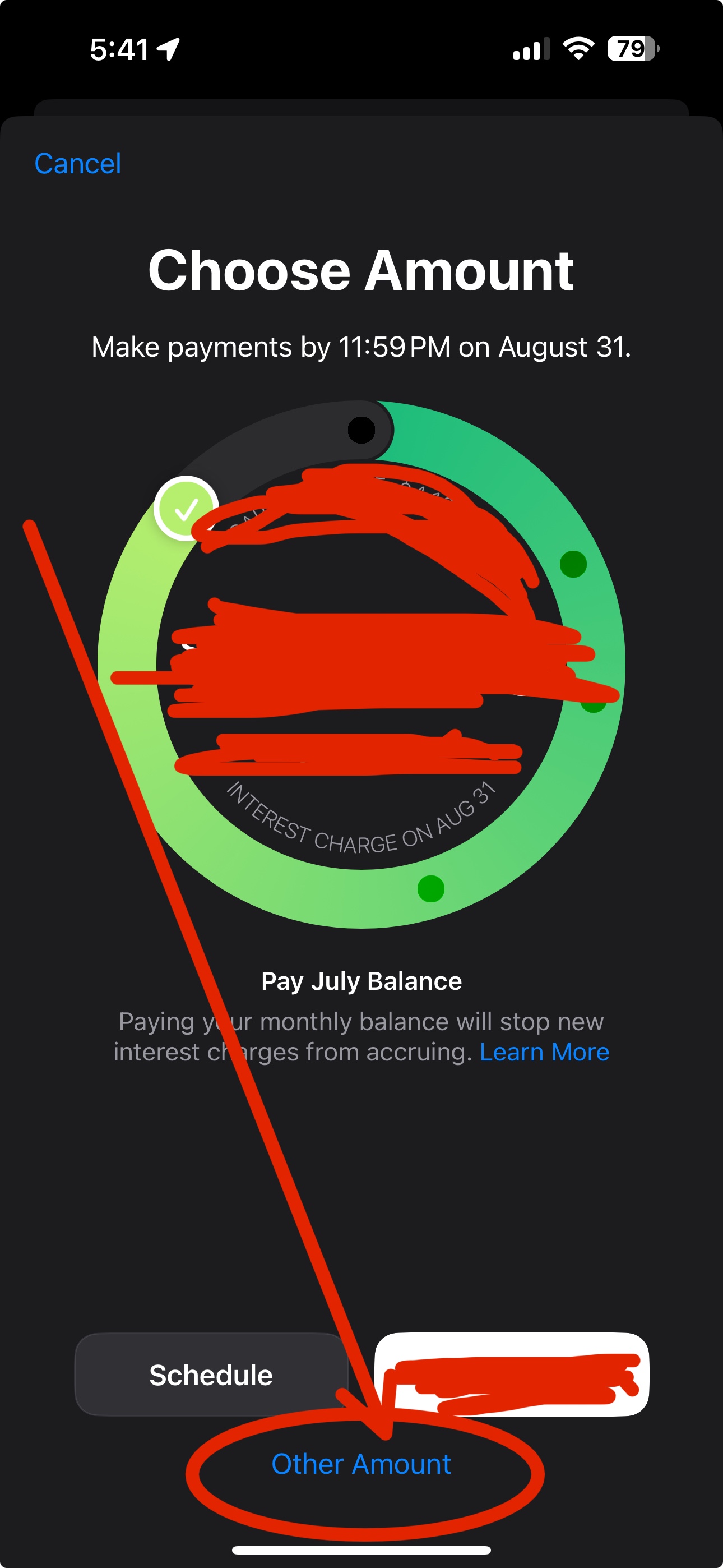Screen dimensions: 723x1568
Task: Tap the white checkmark handle on ring
Action: (x=186, y=508)
